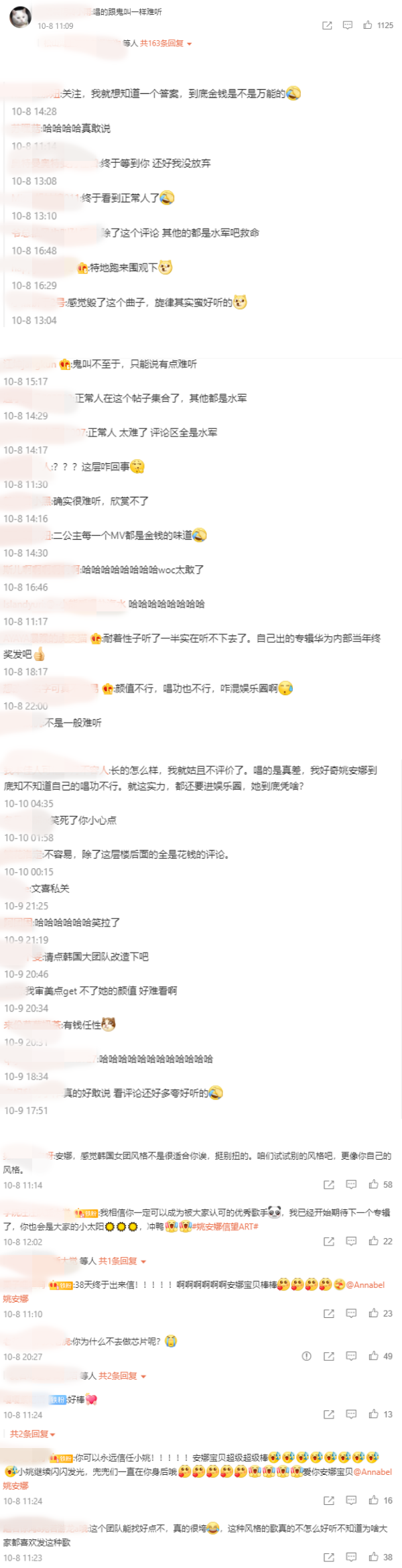Image resolution: width=402 pixels, height=1568 pixels.
Task: Like the 10-8 11:10 comment with 23 likes
Action: click(x=373, y=1313)
